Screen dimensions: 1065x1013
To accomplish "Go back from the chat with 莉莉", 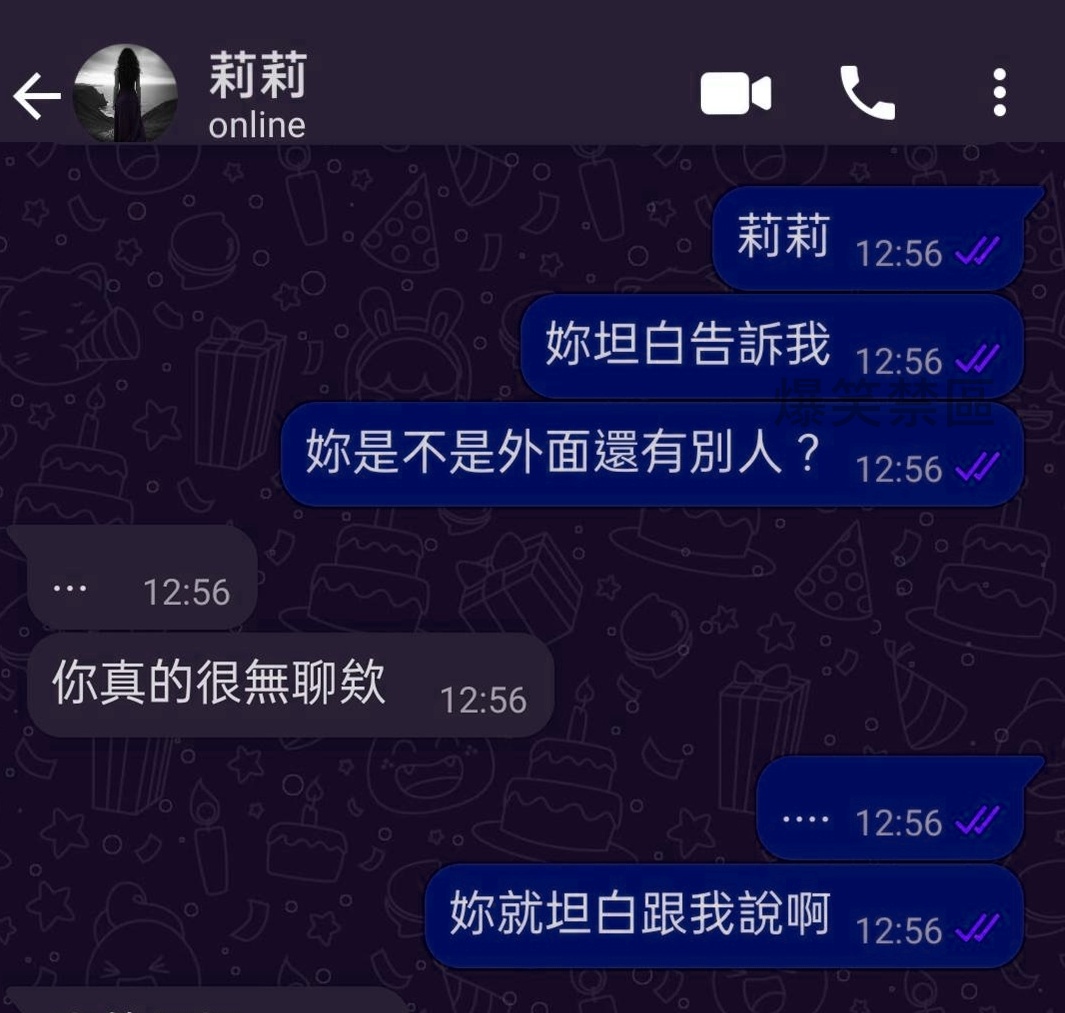I will pyautogui.click(x=36, y=97).
